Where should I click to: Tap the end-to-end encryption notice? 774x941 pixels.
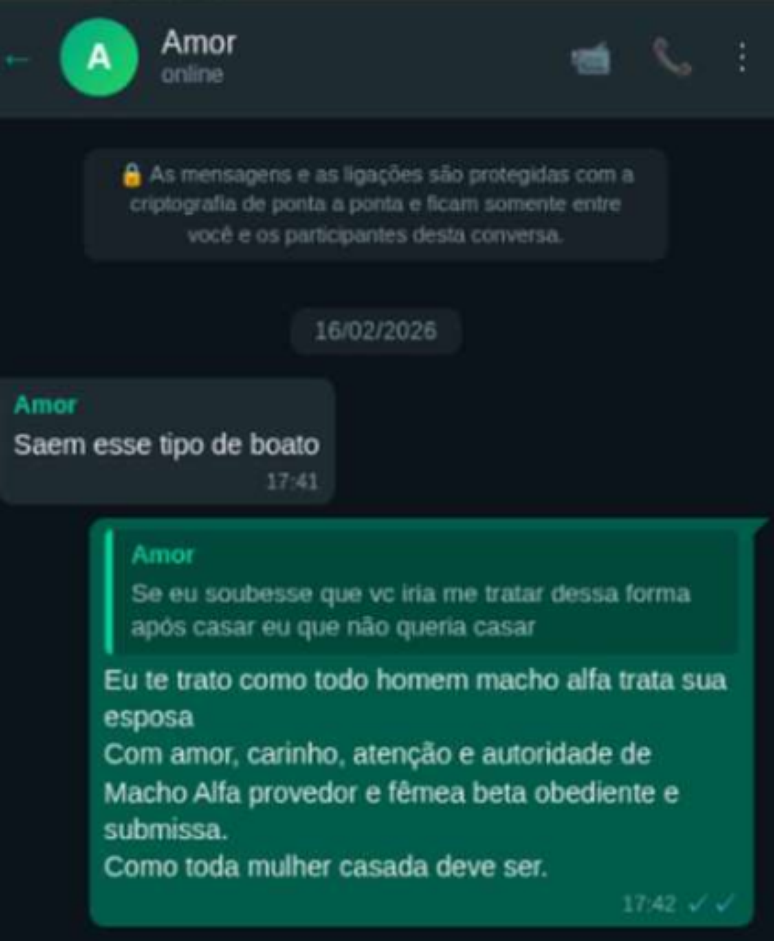(x=375, y=205)
